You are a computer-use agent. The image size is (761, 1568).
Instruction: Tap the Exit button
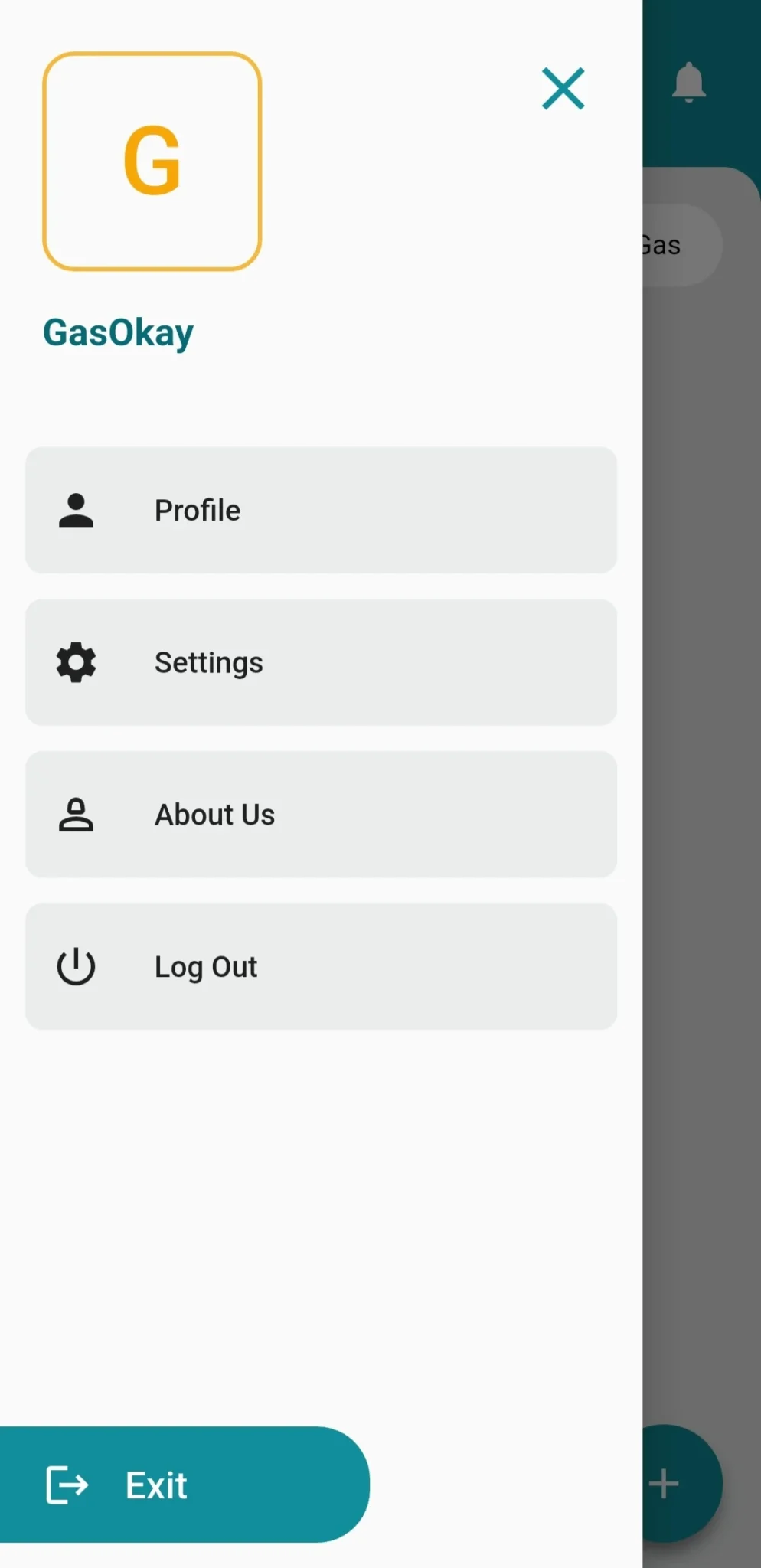click(x=184, y=1485)
